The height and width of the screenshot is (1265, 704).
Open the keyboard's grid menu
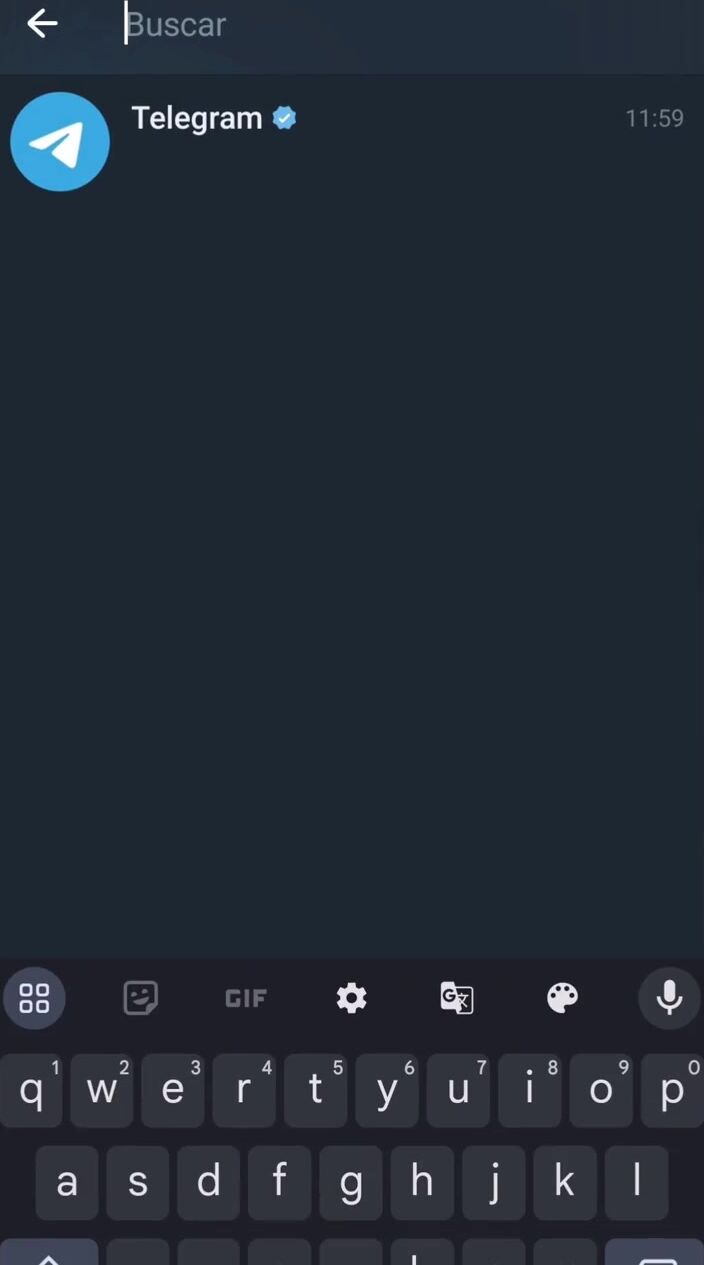[34, 997]
